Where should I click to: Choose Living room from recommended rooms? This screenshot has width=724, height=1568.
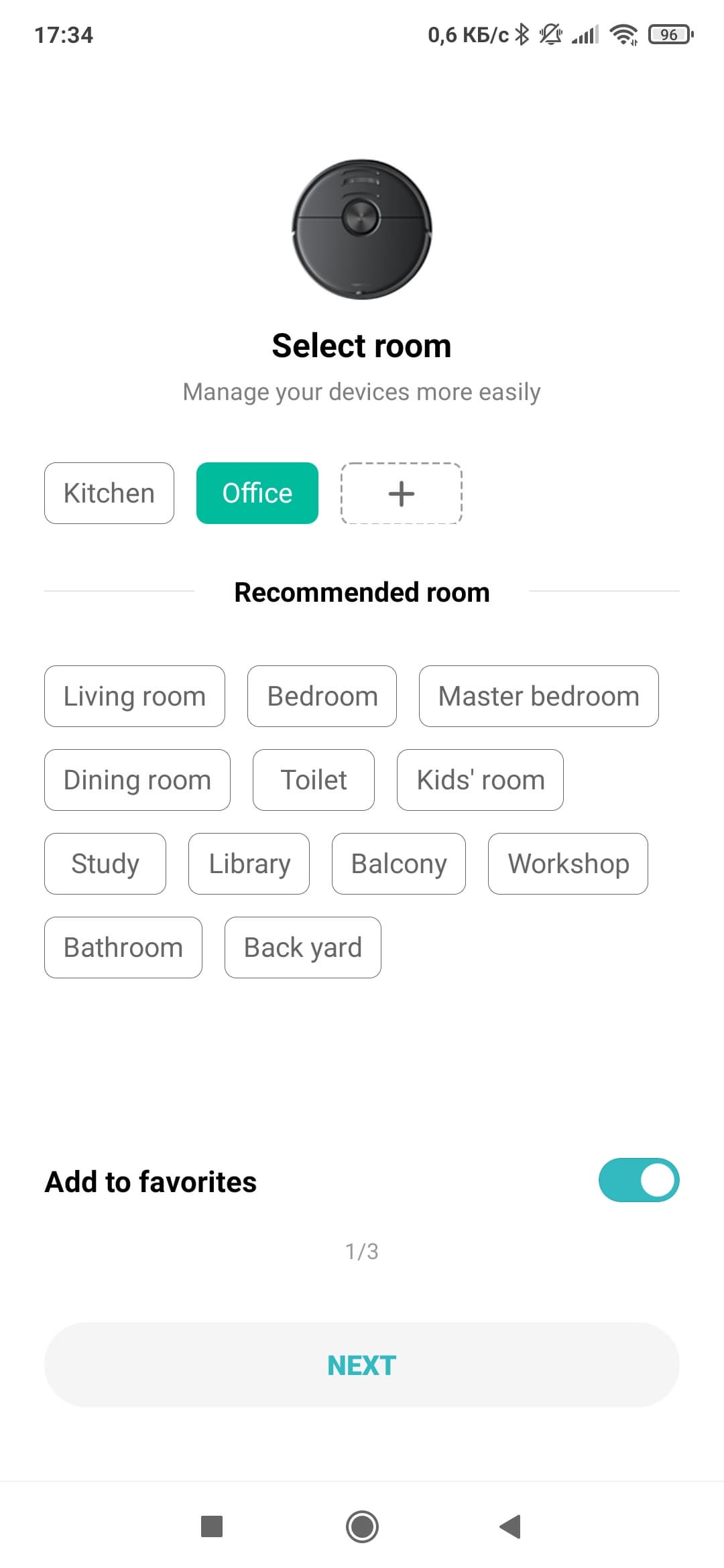[x=135, y=696]
